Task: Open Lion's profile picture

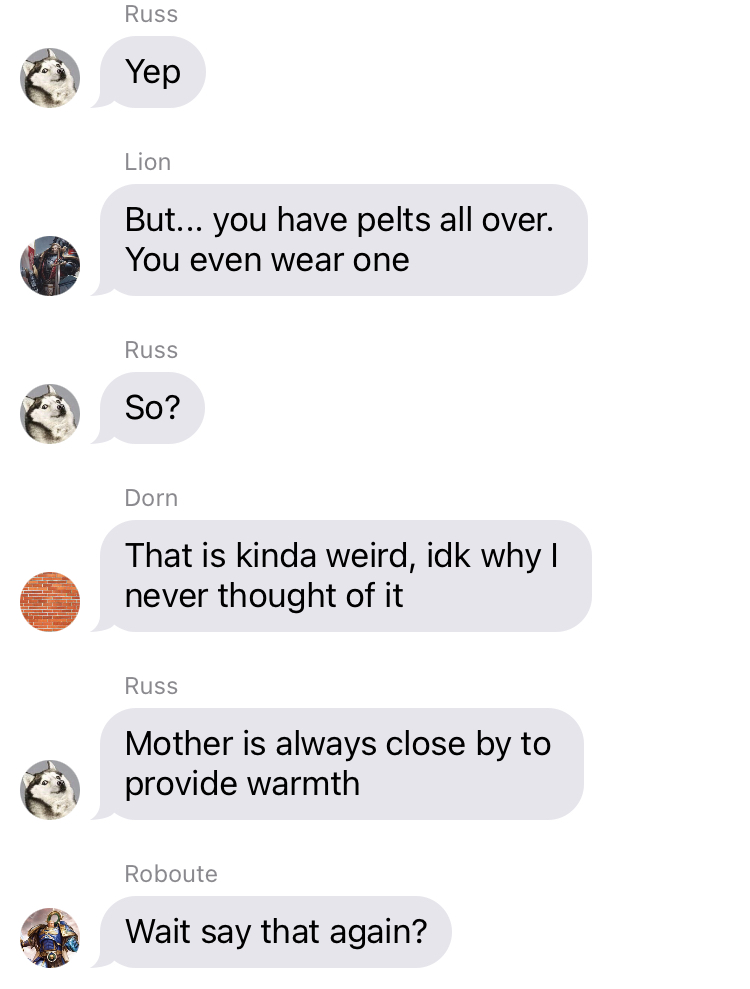Action: coord(50,266)
